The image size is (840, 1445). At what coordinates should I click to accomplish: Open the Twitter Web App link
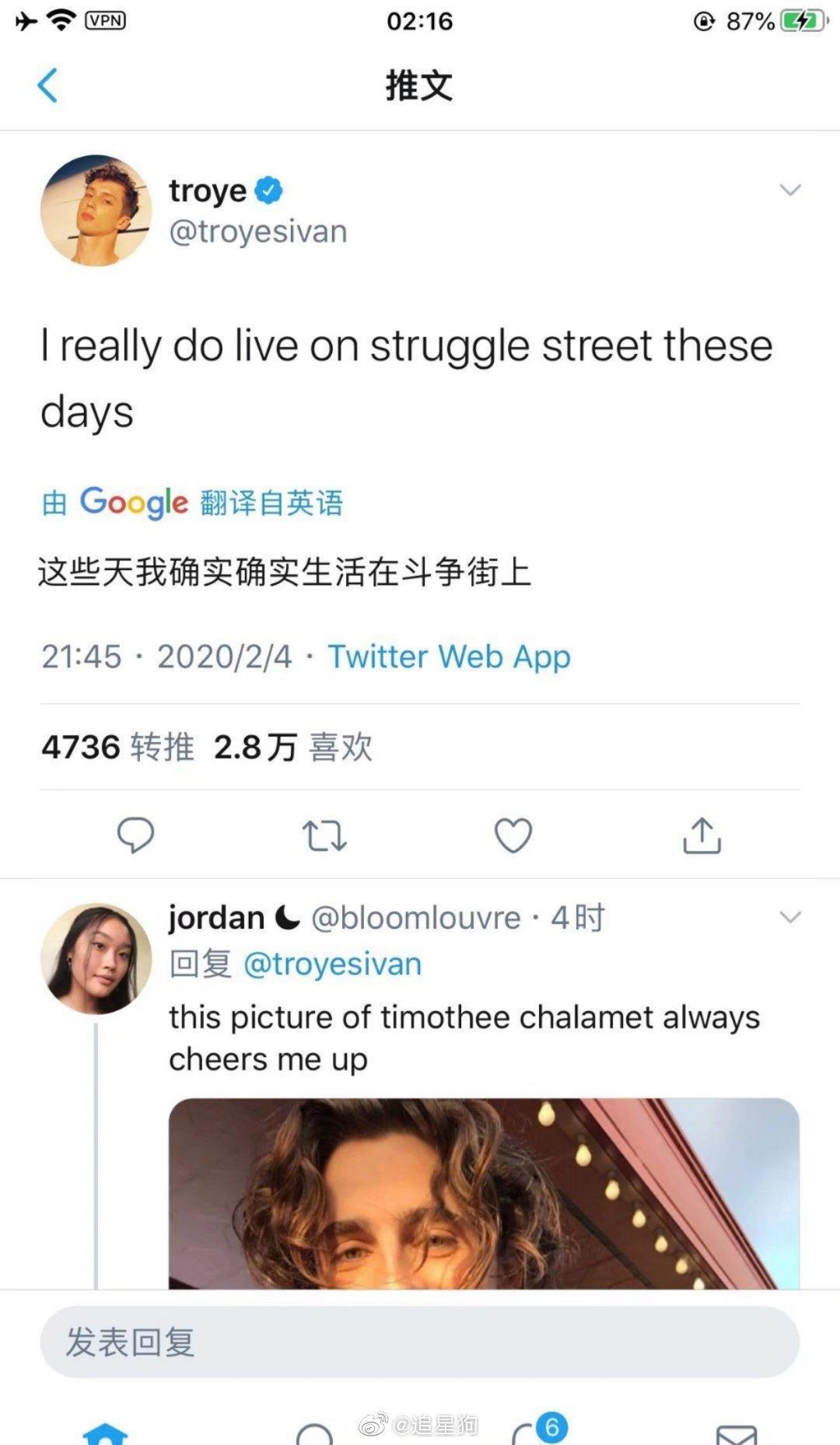[x=449, y=656]
